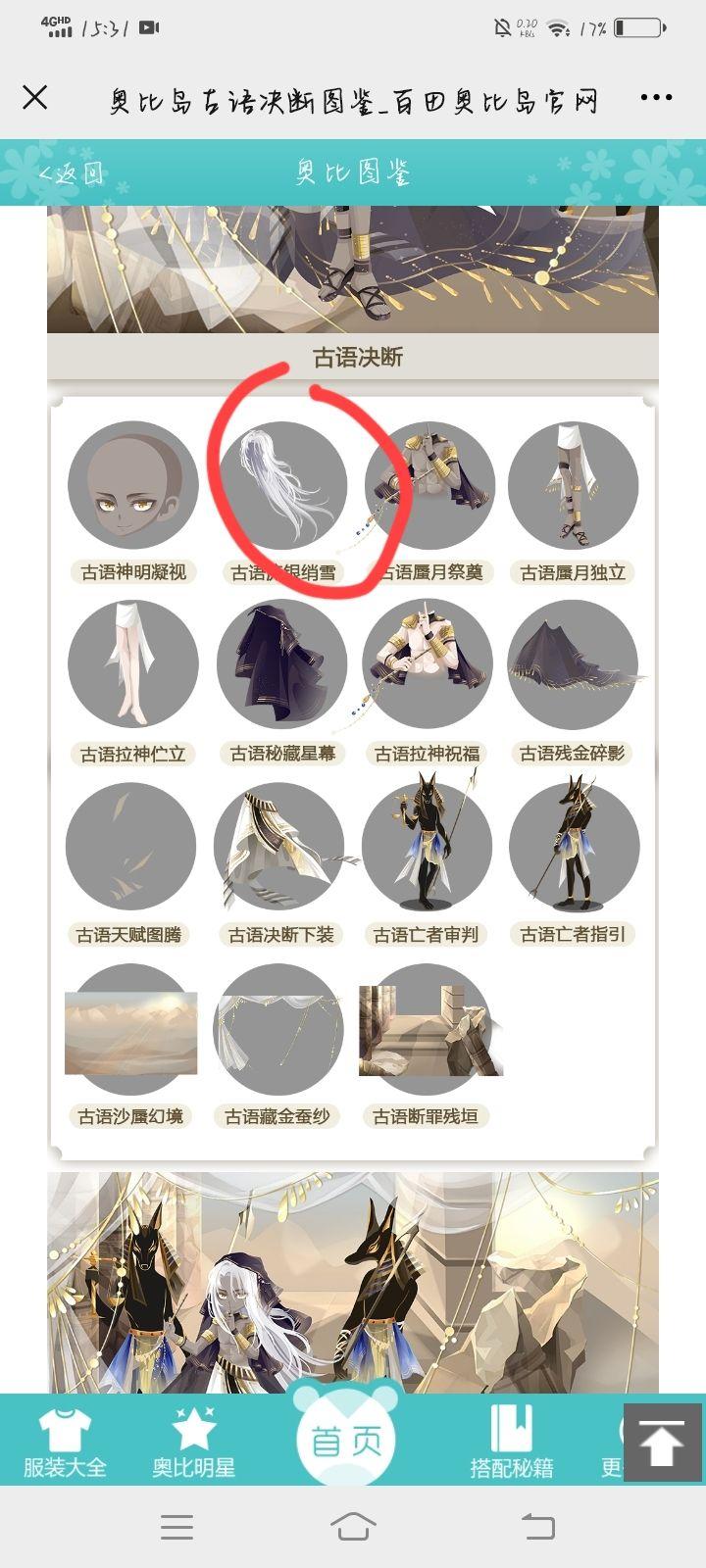The height and width of the screenshot is (1568, 706).
Task: Open the 古语沙蜃幻境 background item
Action: [130, 1031]
